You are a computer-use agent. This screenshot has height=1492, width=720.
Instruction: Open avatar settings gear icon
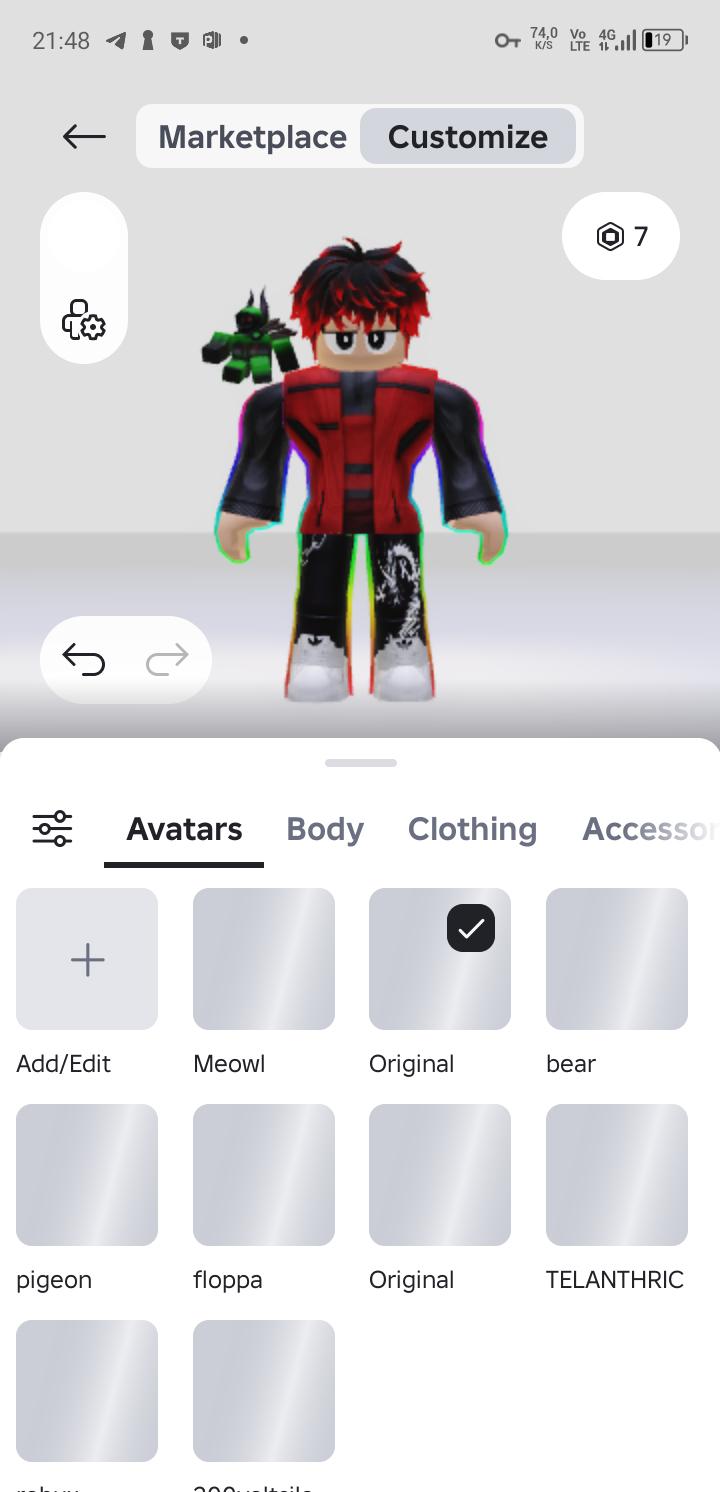coord(84,320)
